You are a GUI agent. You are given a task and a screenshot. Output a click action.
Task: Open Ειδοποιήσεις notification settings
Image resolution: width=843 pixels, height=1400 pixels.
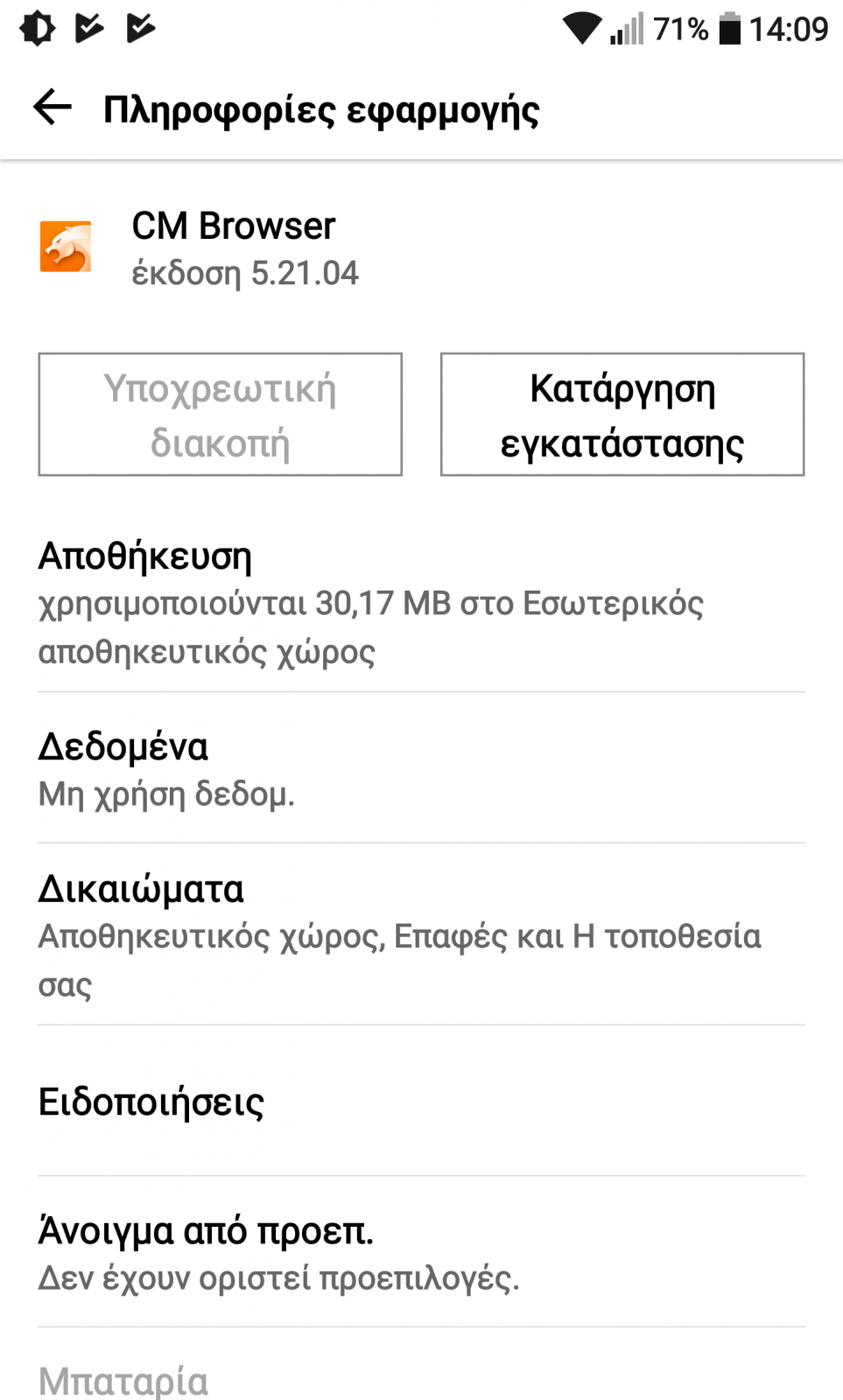coord(421,1101)
